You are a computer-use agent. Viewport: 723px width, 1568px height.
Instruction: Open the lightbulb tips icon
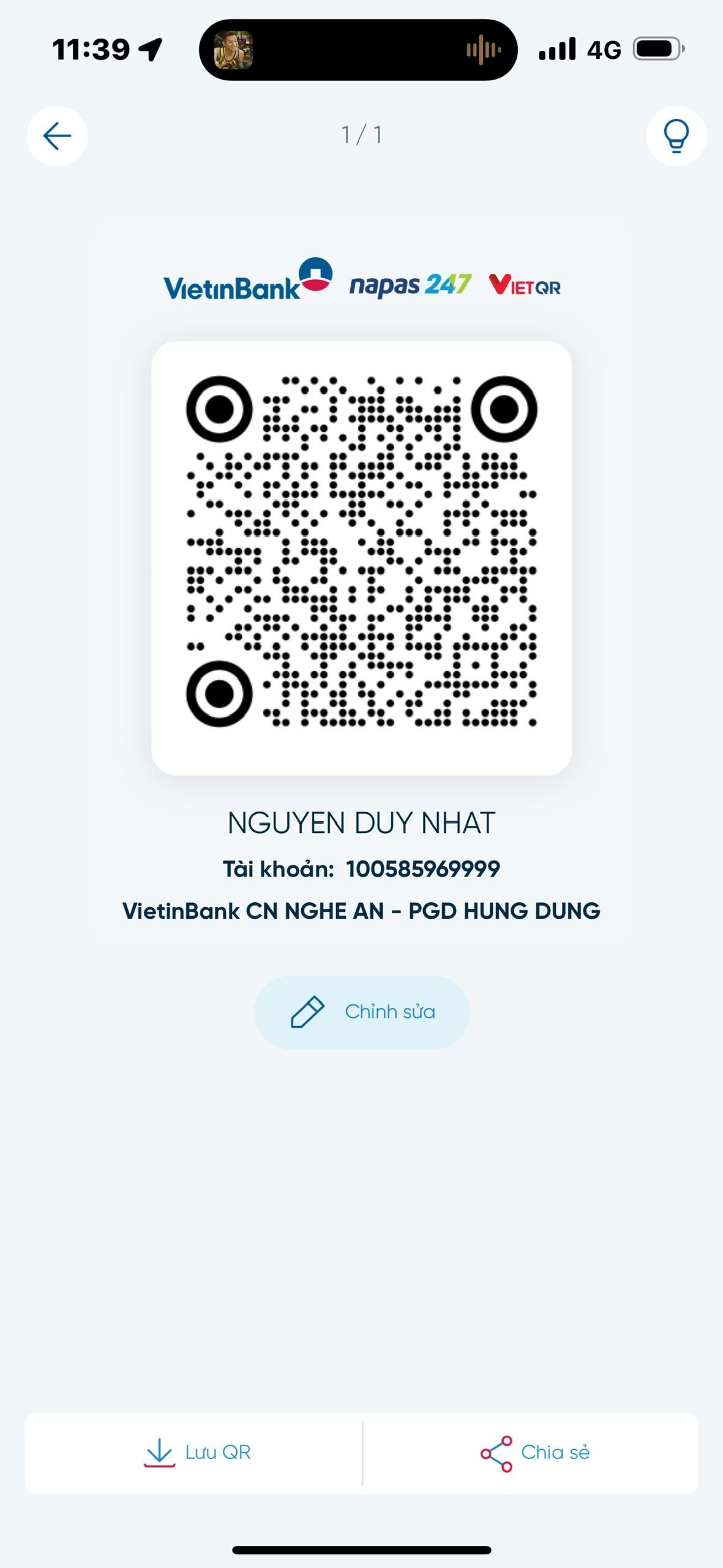pyautogui.click(x=676, y=136)
